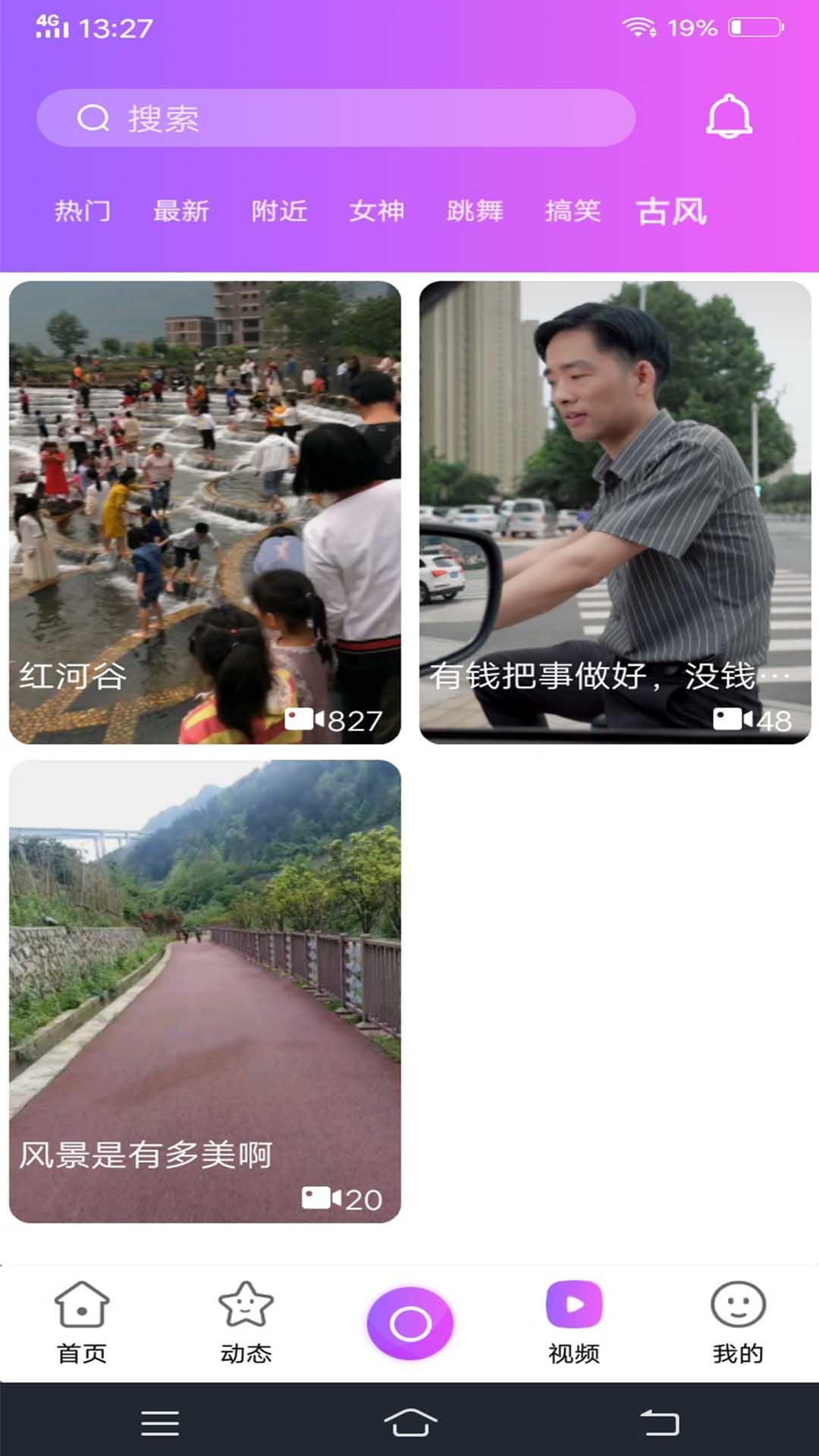Open the notifications bell

[729, 117]
